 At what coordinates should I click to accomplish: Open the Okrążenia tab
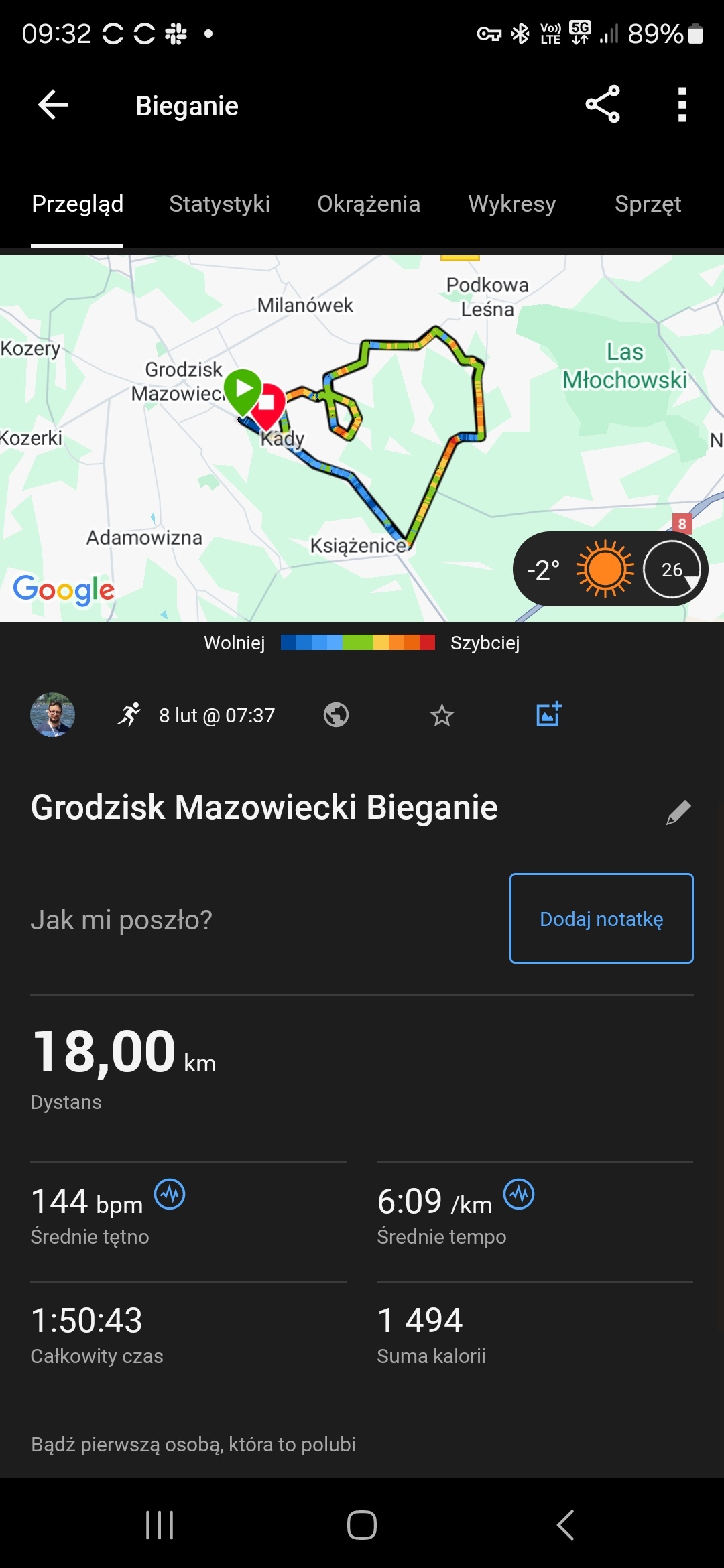369,204
